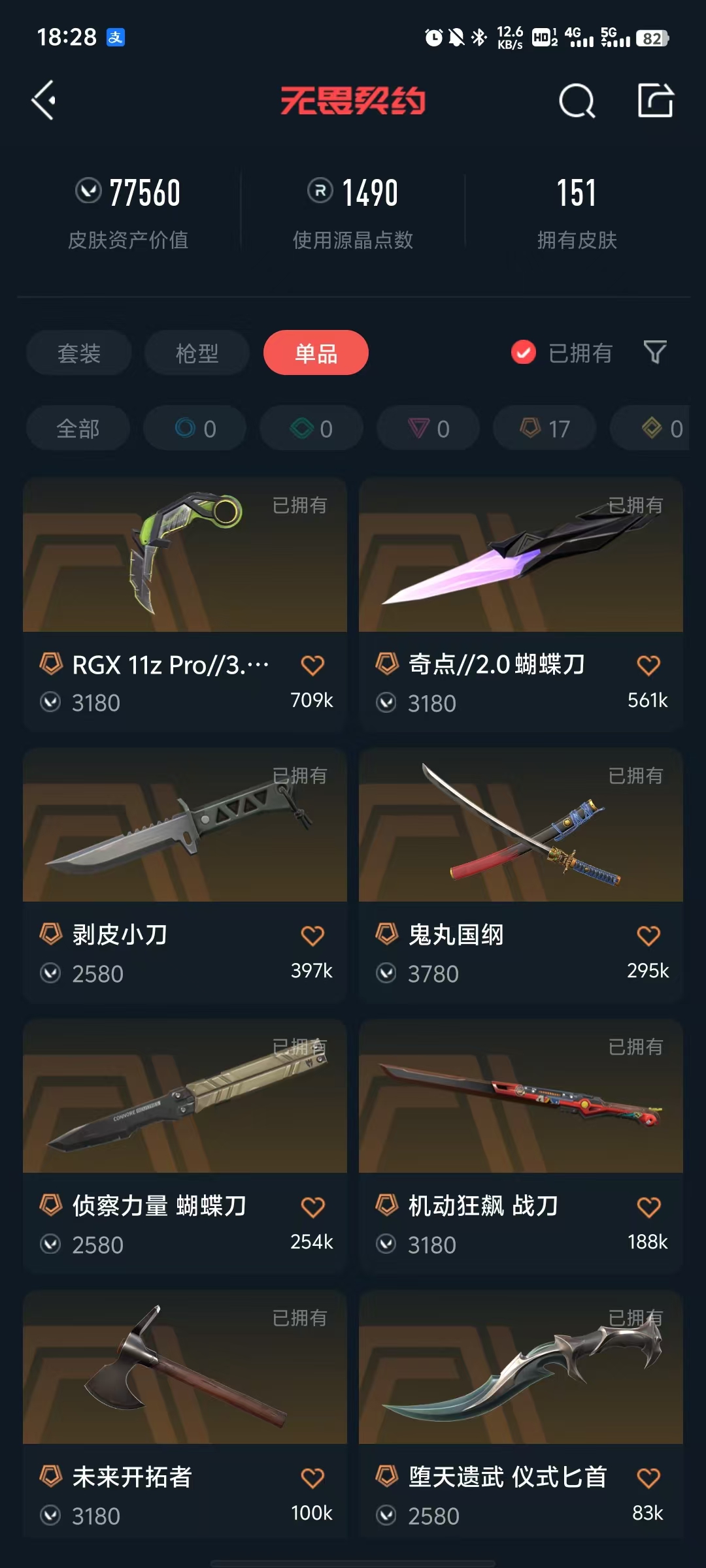The width and height of the screenshot is (706, 1568).
Task: Go back using the top-left arrow
Action: coord(44,101)
